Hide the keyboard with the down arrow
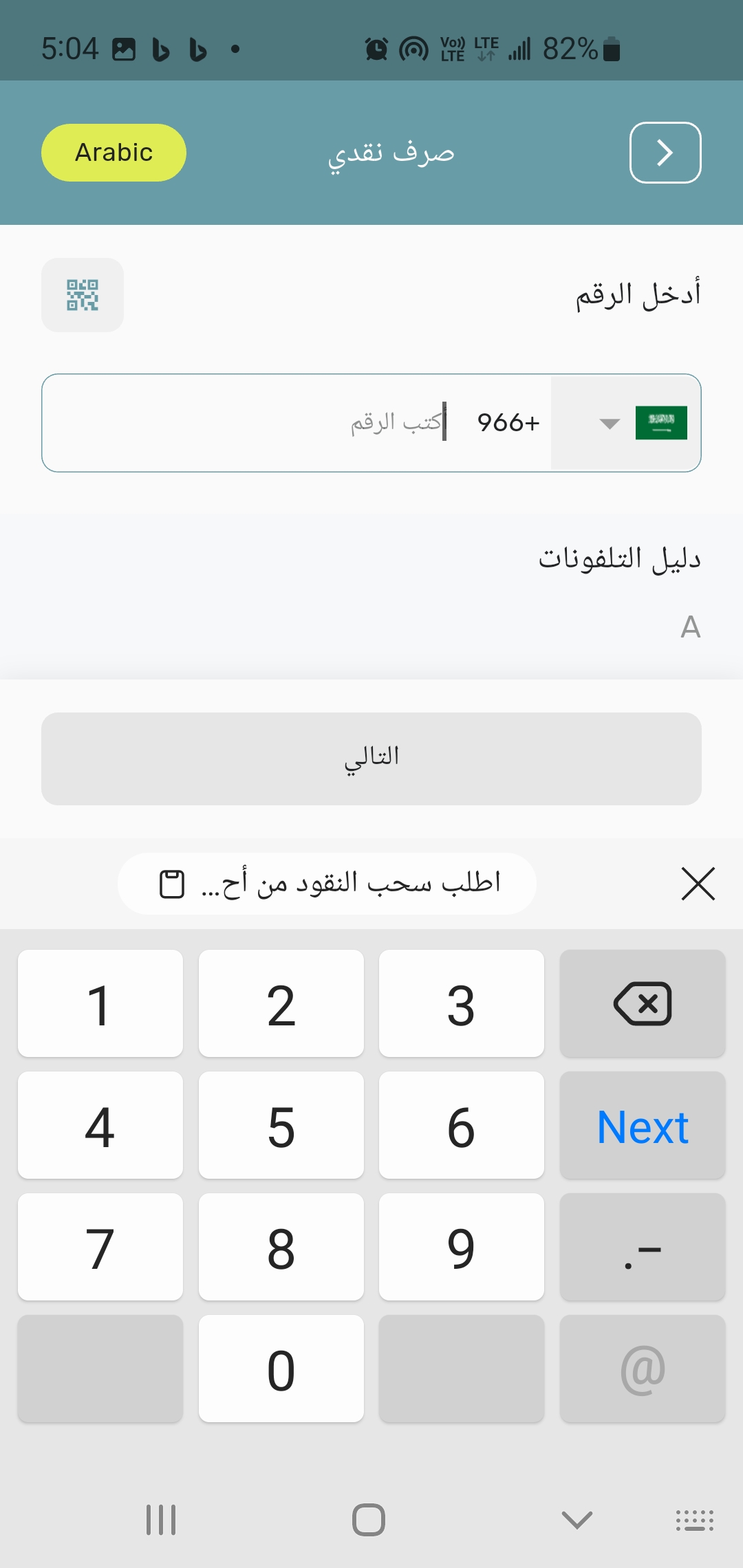Screen dimensions: 743x1568 577,1520
